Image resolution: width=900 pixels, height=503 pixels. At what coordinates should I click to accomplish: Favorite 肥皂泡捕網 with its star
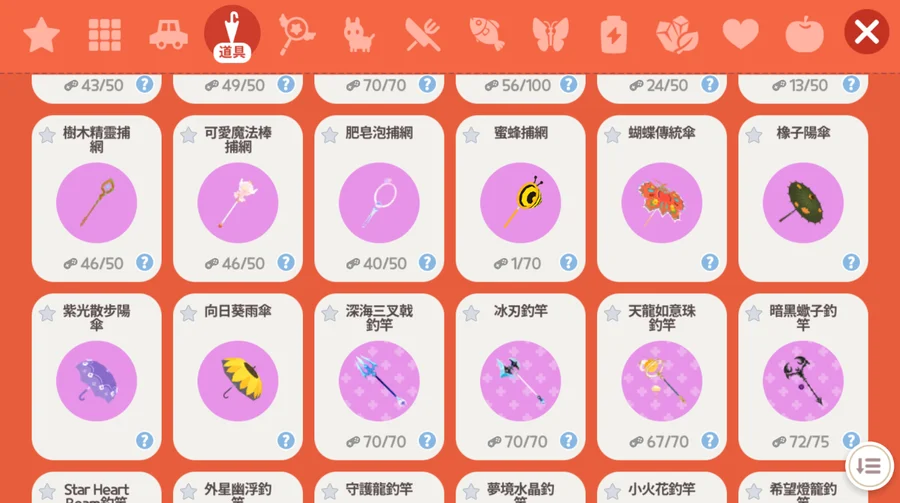pos(329,135)
